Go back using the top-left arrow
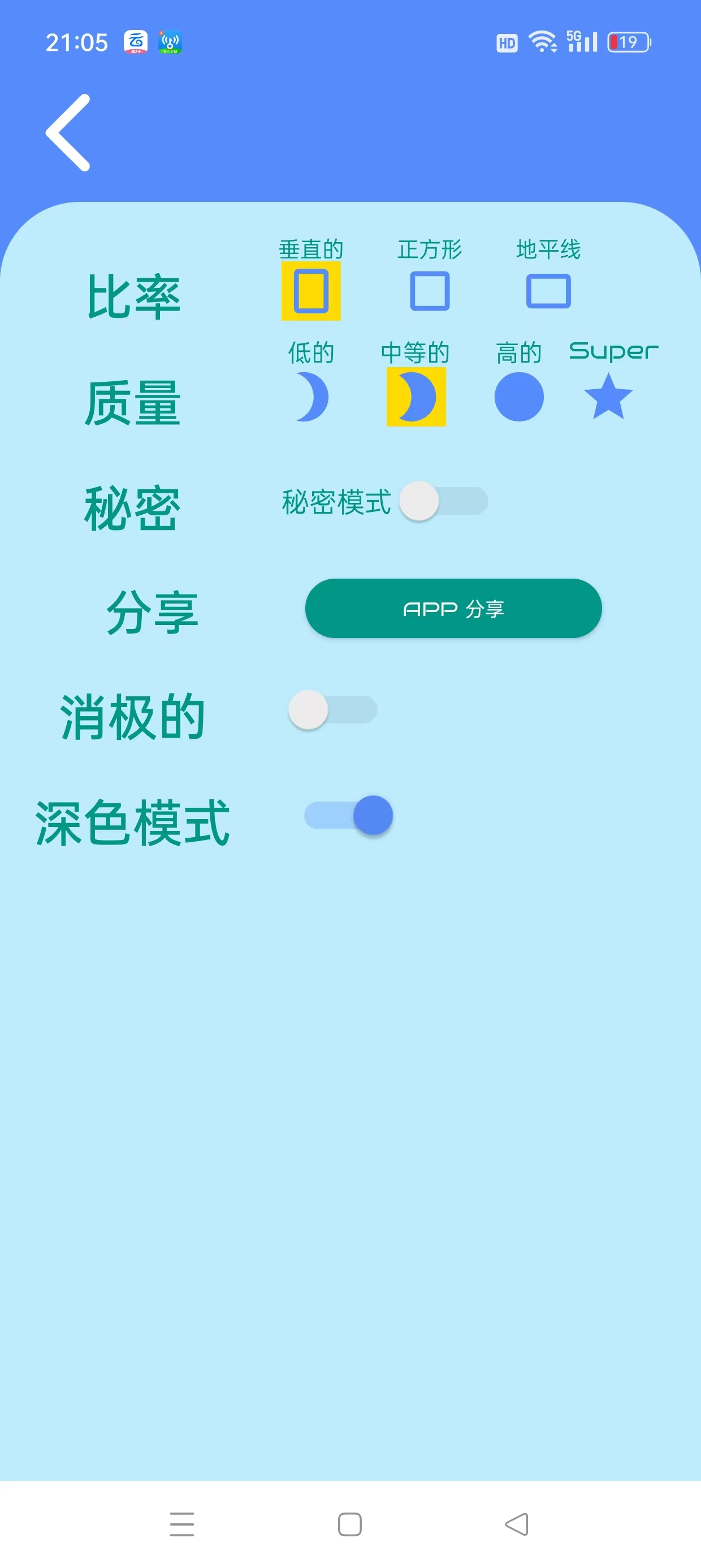 click(x=68, y=133)
